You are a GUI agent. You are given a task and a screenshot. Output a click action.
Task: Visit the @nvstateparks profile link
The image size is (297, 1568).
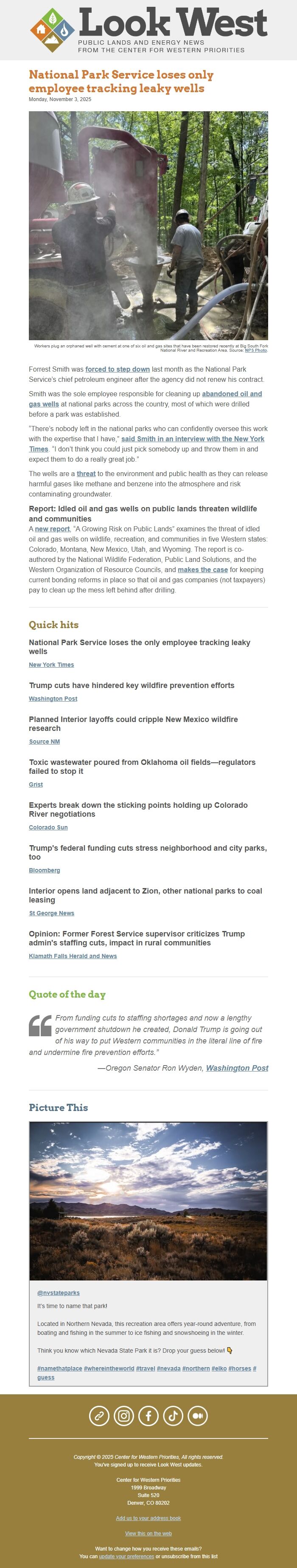[x=59, y=1292]
